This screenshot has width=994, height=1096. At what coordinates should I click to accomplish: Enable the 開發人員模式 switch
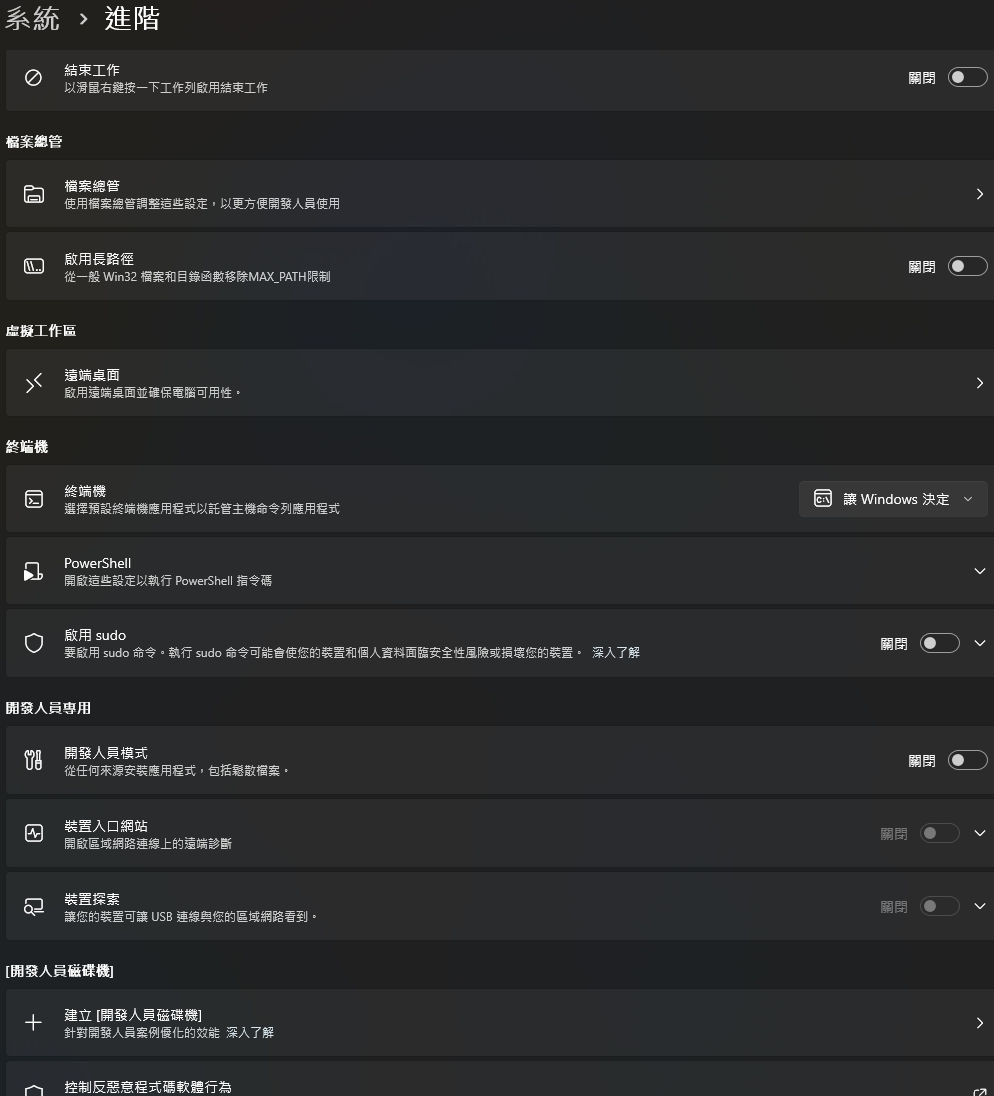[967, 761]
